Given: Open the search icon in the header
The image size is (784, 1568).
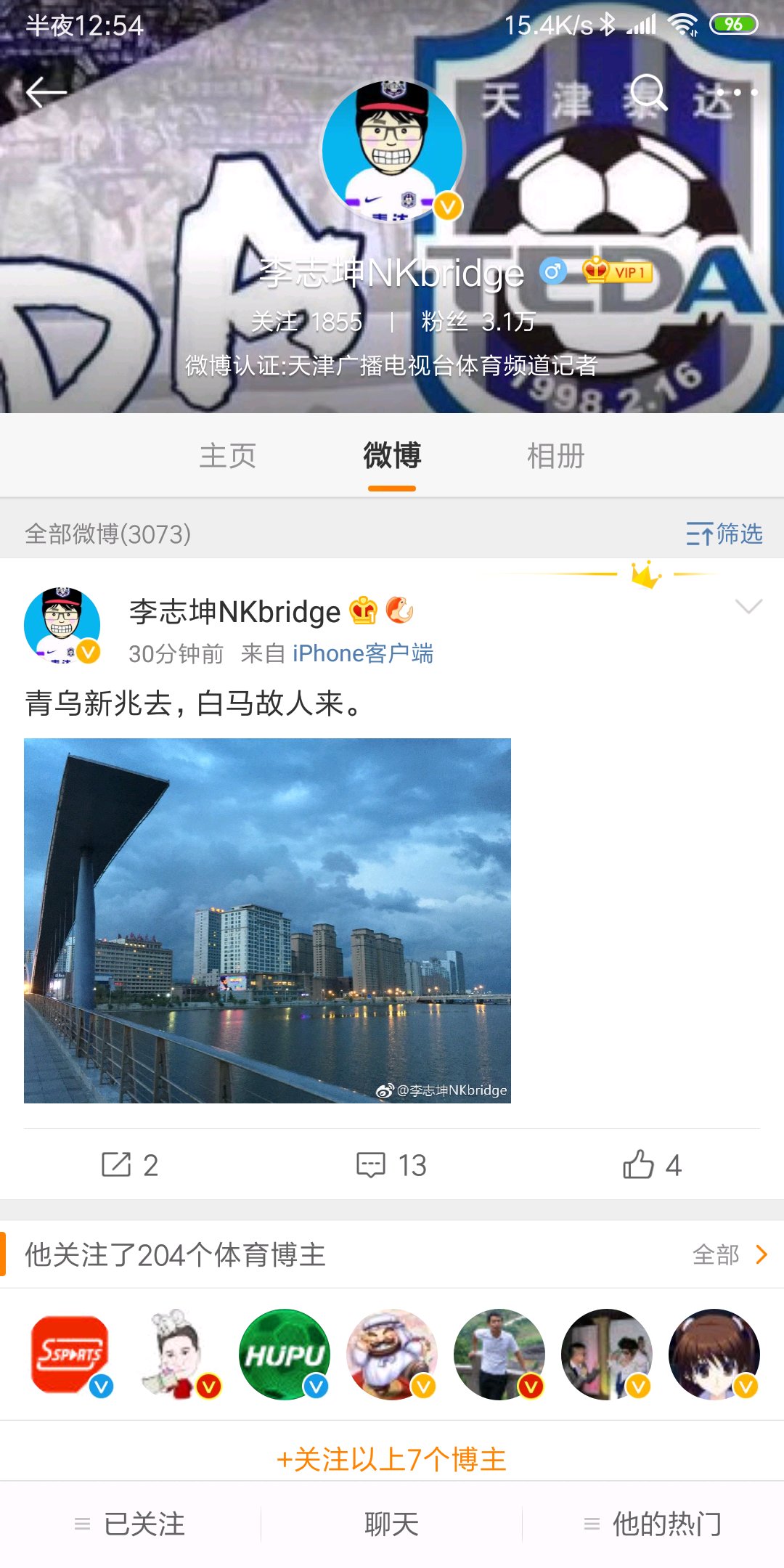Looking at the screenshot, I should (x=648, y=92).
